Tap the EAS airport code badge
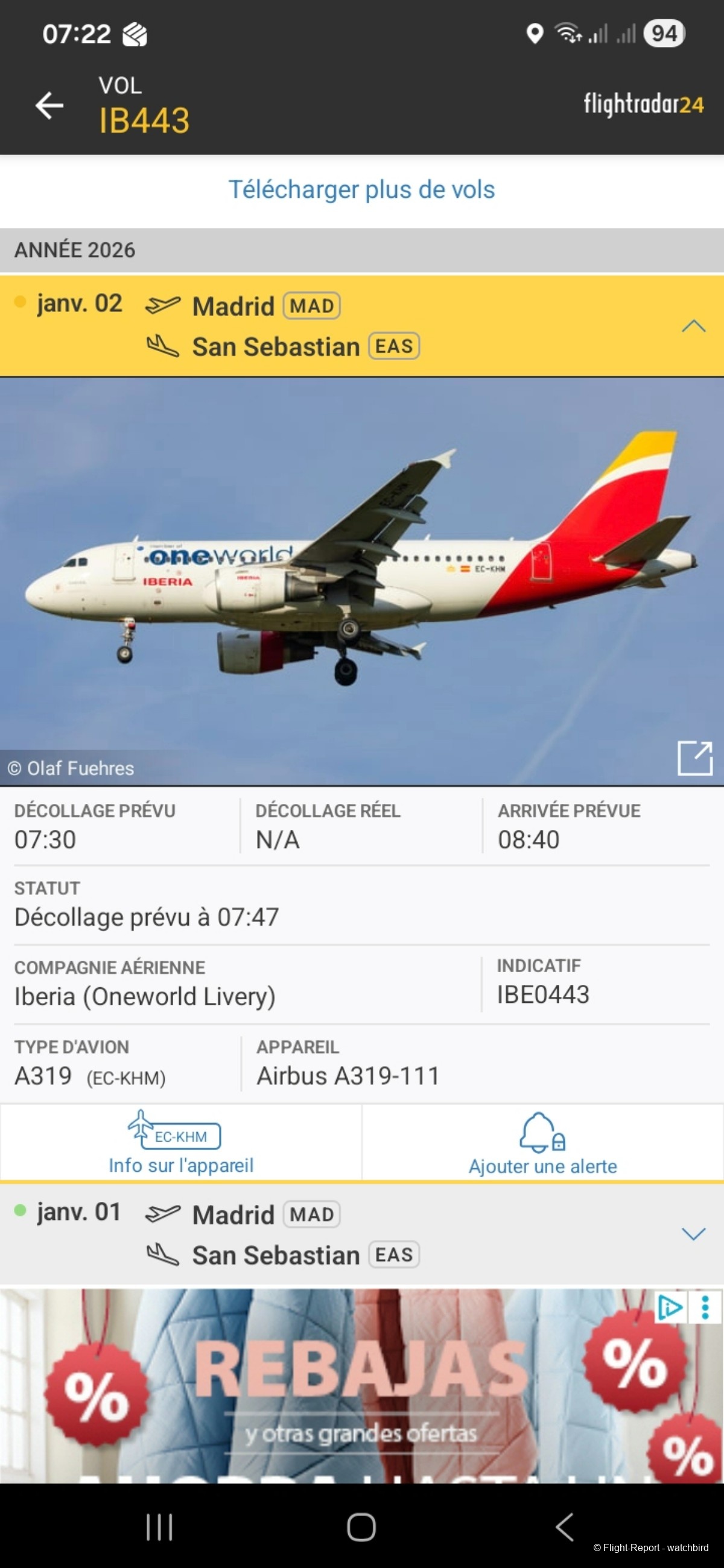 (394, 347)
